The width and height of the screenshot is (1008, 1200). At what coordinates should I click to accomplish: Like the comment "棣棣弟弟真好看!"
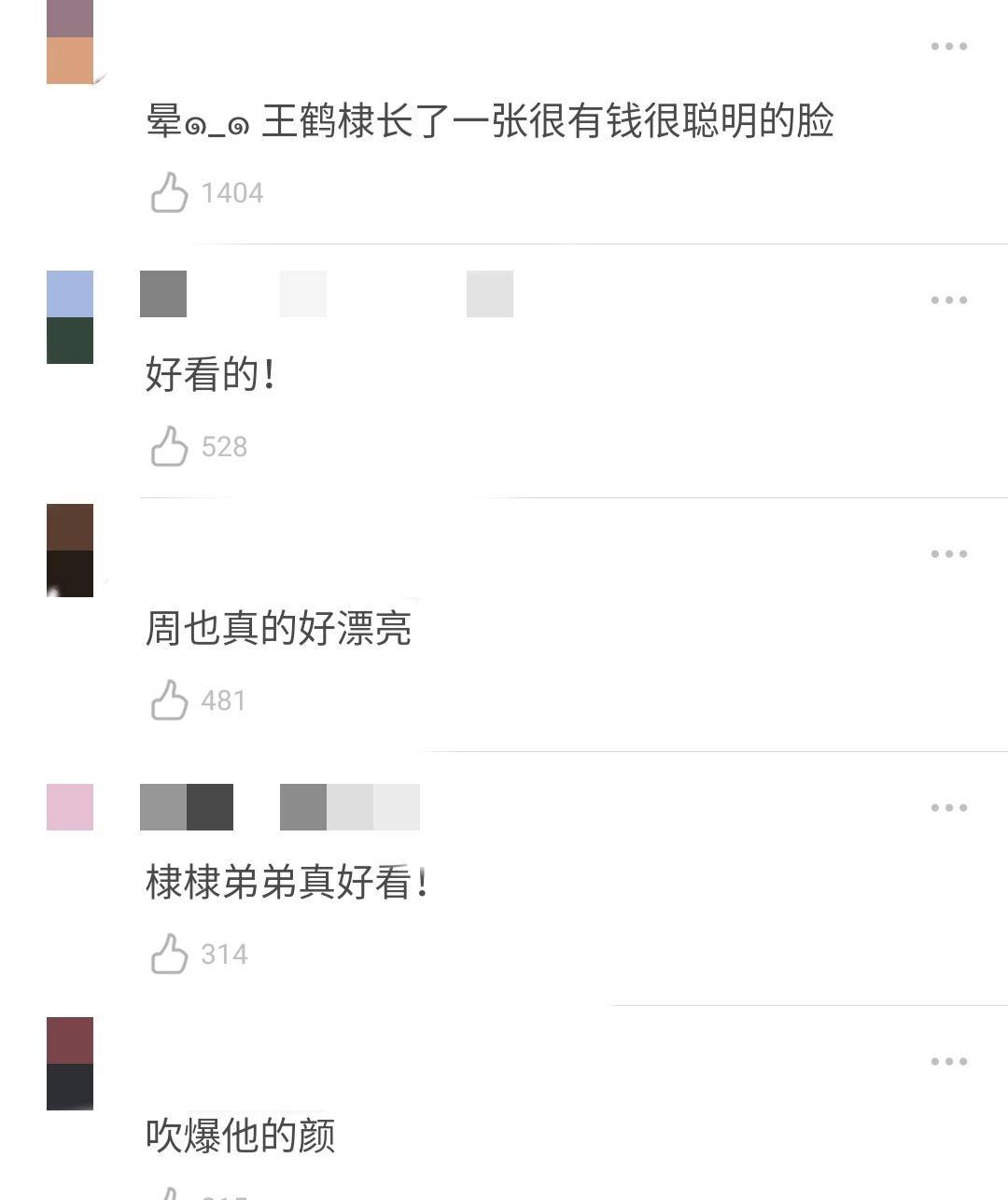[x=170, y=954]
